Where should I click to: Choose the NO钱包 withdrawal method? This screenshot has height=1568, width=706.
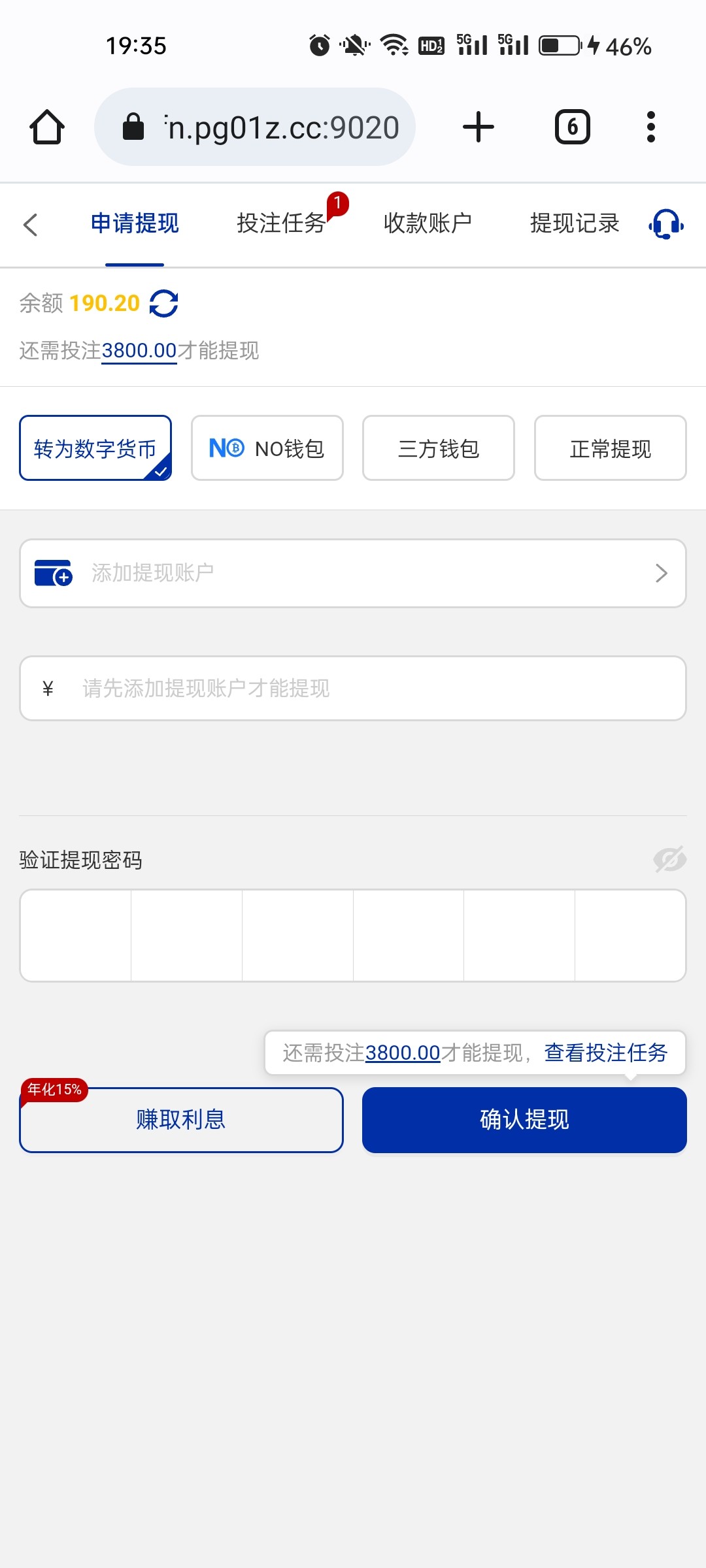pos(267,448)
